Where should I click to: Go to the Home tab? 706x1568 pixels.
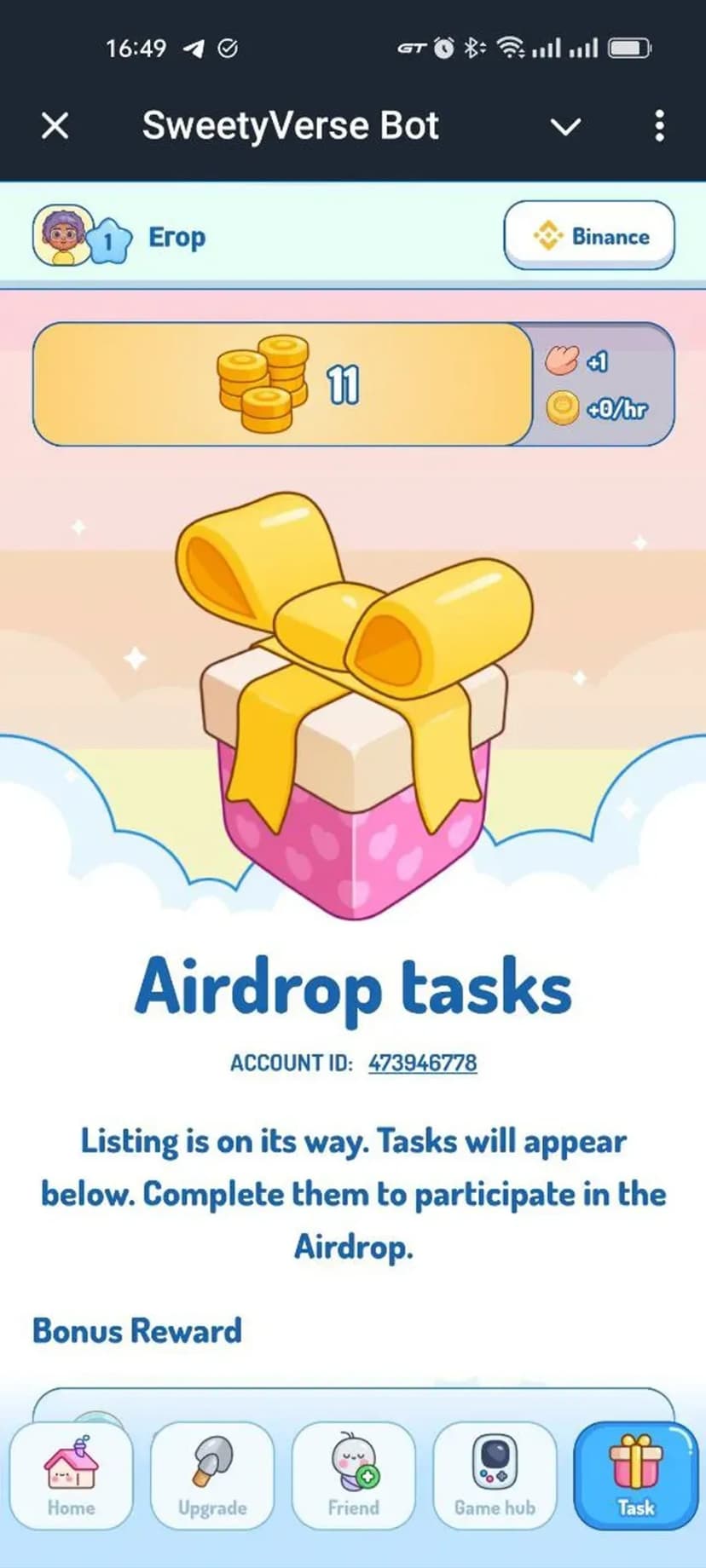click(x=72, y=1475)
